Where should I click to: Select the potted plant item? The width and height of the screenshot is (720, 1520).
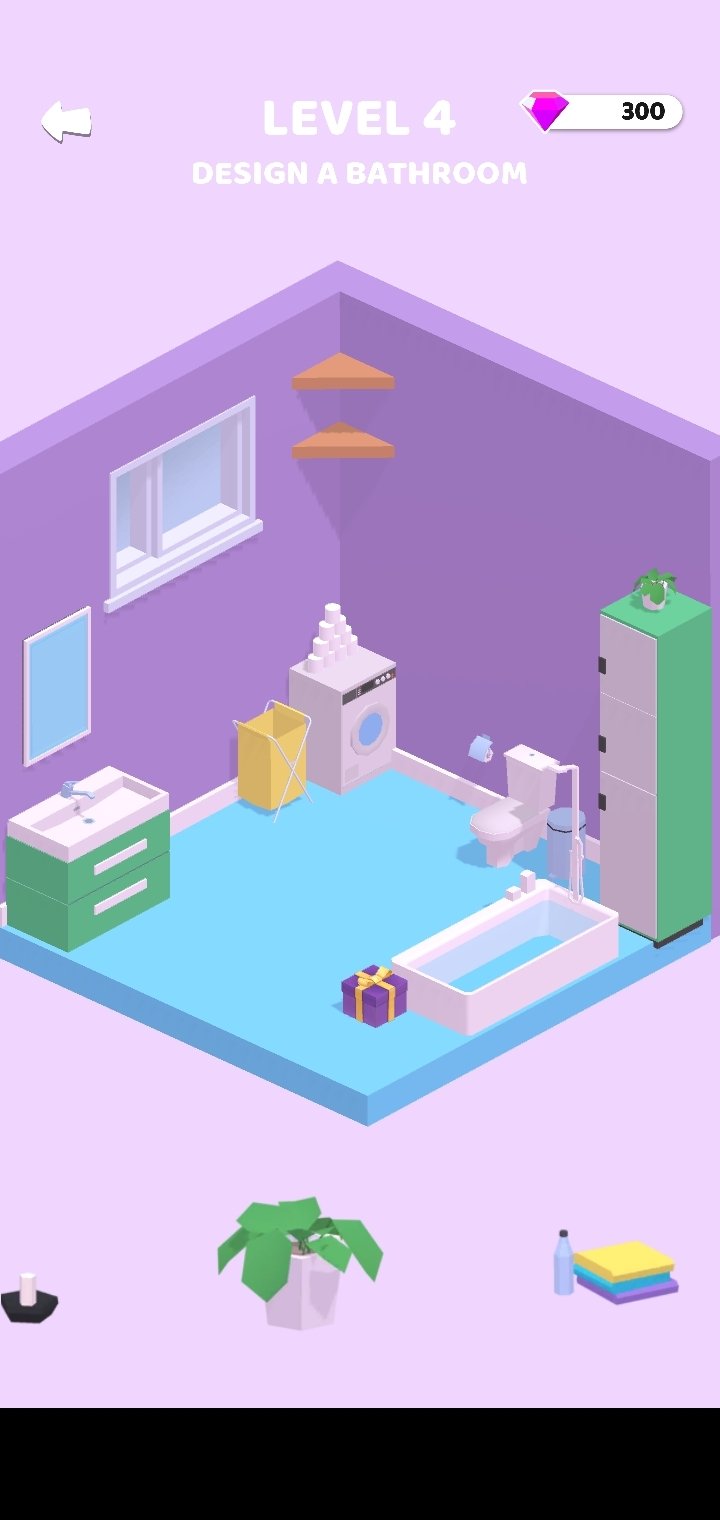click(x=299, y=1264)
